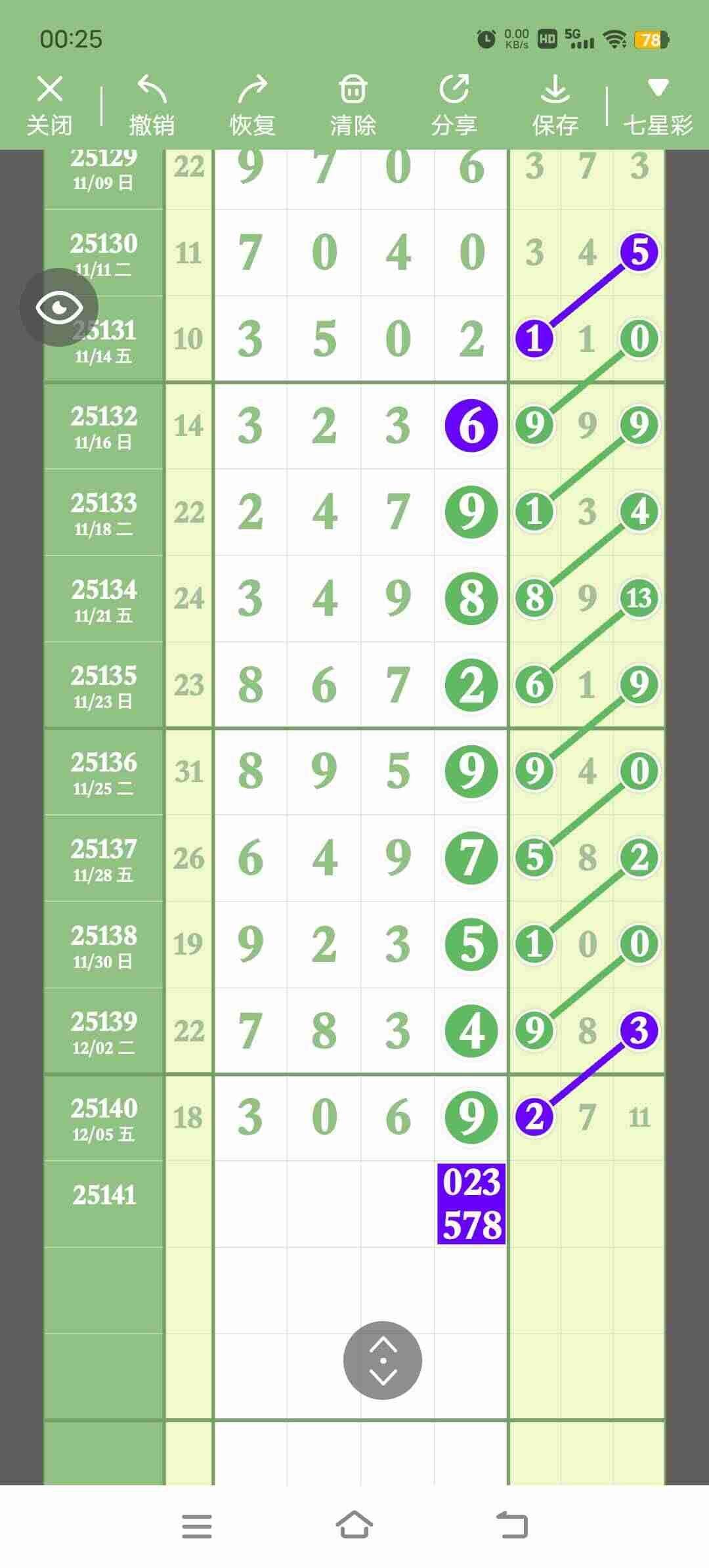This screenshot has width=709, height=1568.
Task: Clear all markings with 清除
Action: point(353,105)
